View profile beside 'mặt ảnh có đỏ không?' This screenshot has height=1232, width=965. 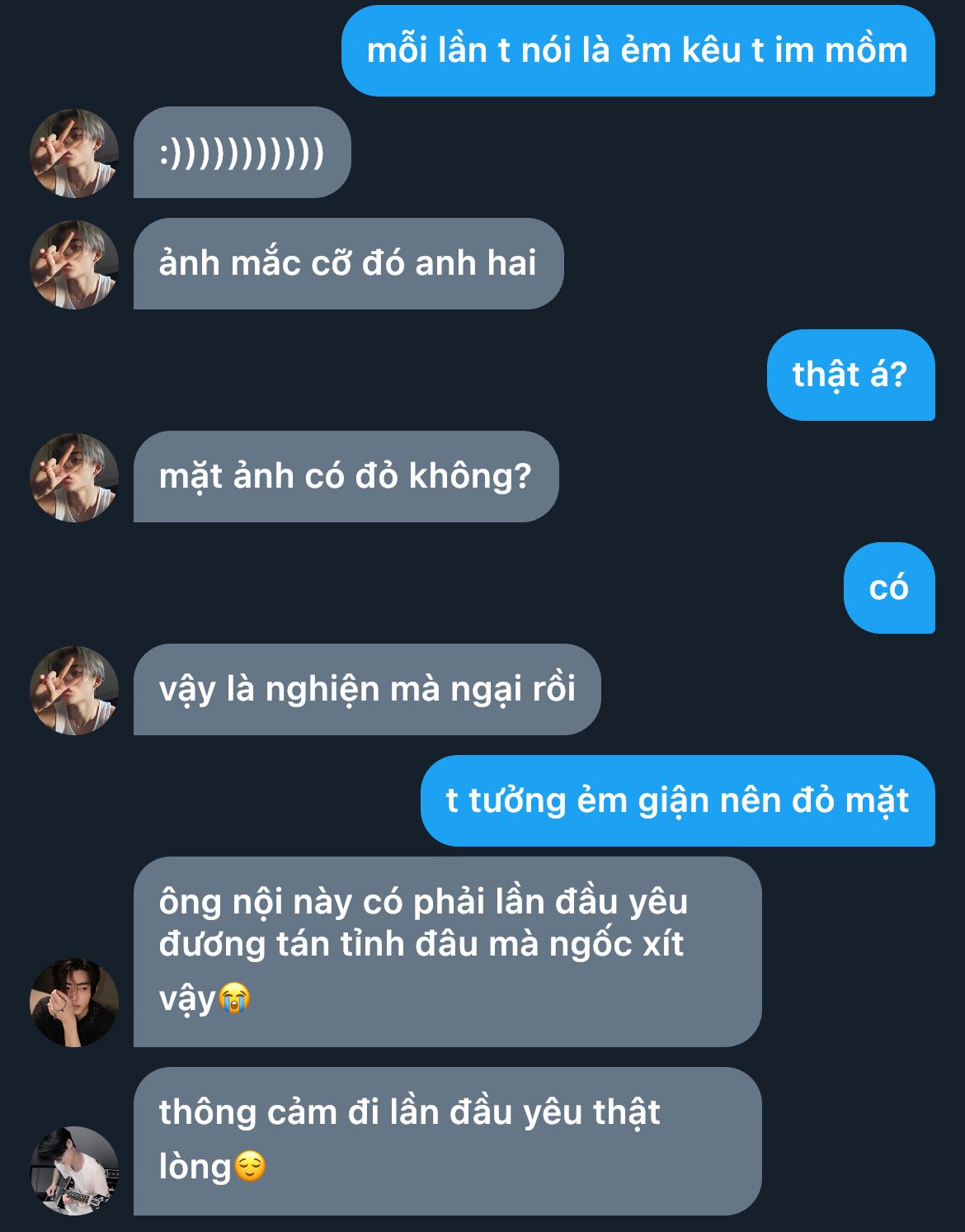tap(74, 478)
